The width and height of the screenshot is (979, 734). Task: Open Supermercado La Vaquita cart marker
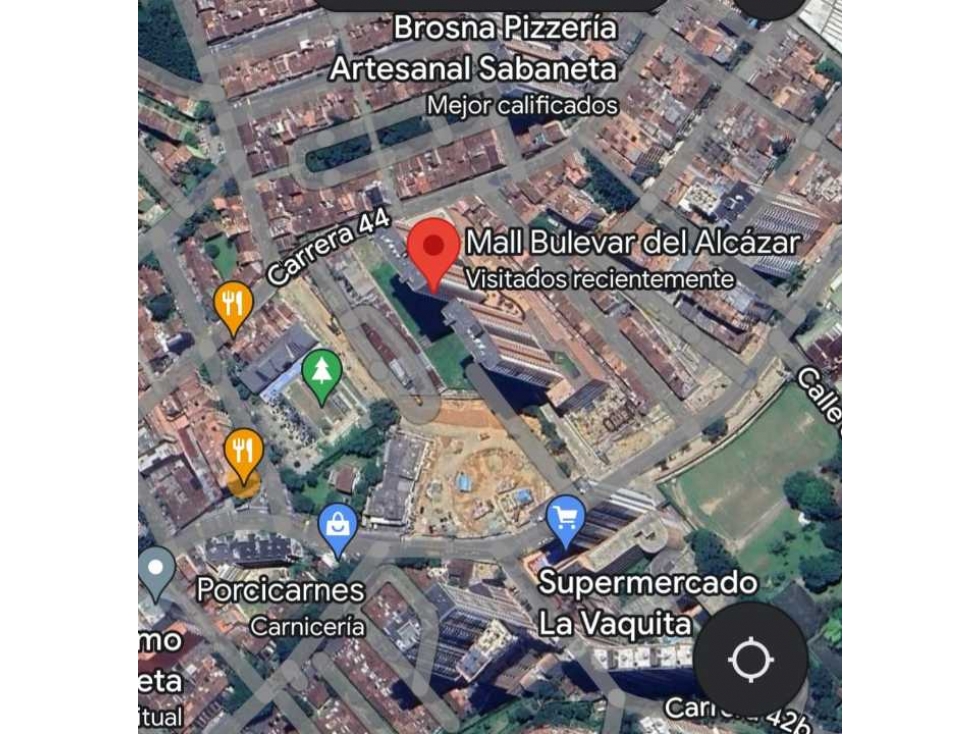click(x=566, y=520)
